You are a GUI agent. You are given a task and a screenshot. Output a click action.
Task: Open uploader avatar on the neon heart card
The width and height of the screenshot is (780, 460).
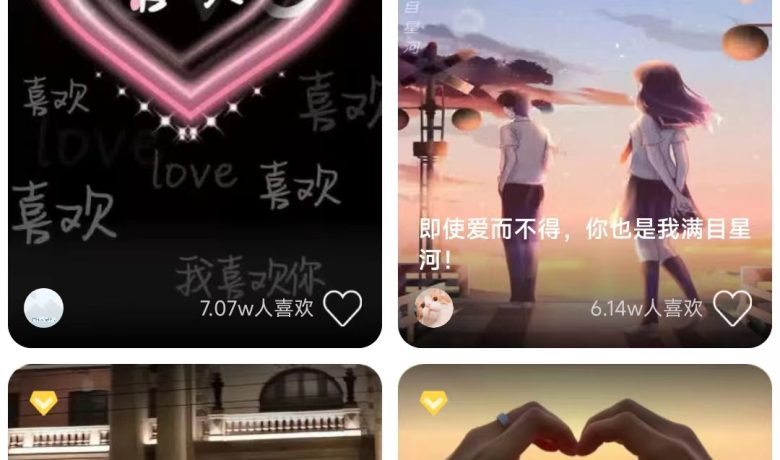click(44, 308)
